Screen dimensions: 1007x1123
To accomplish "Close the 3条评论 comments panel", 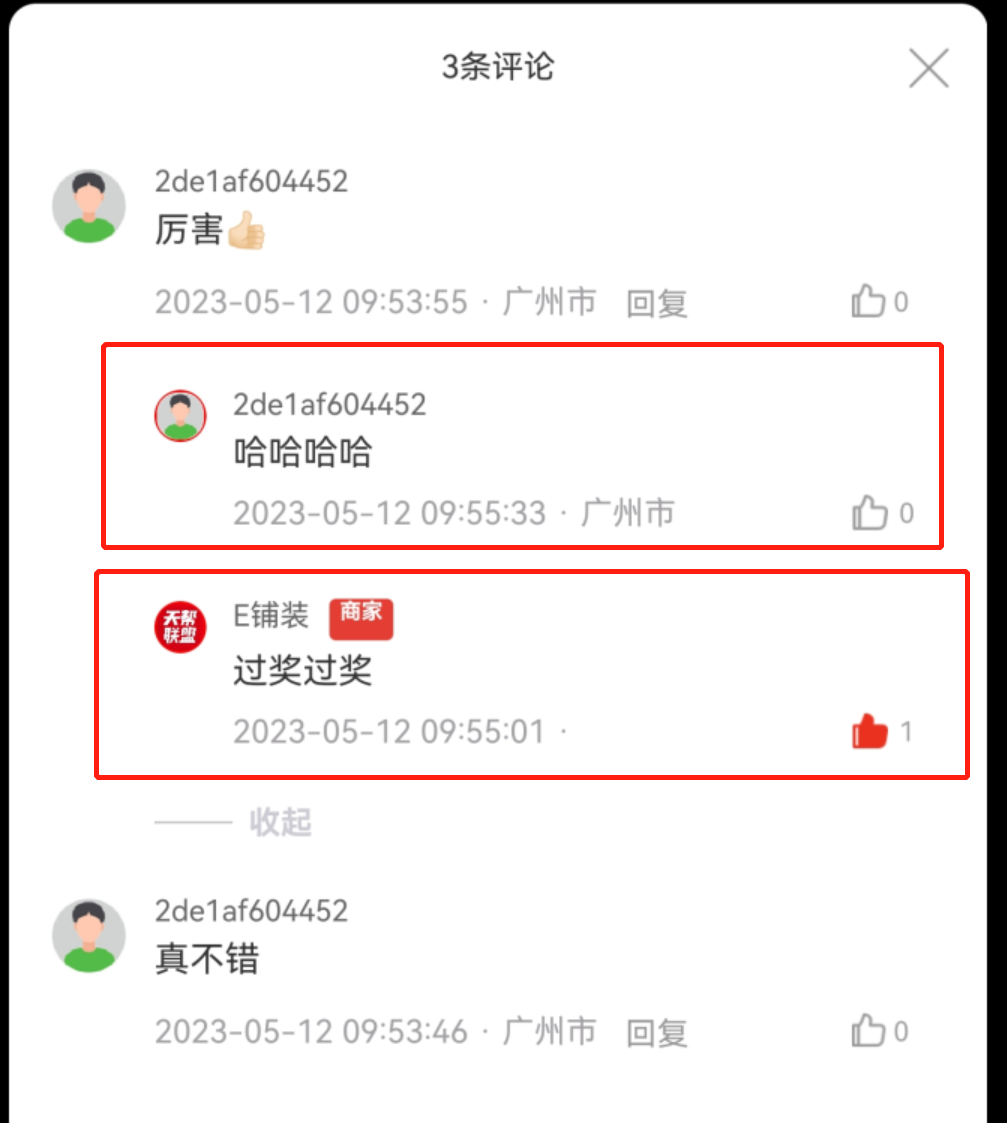I will pos(928,69).
